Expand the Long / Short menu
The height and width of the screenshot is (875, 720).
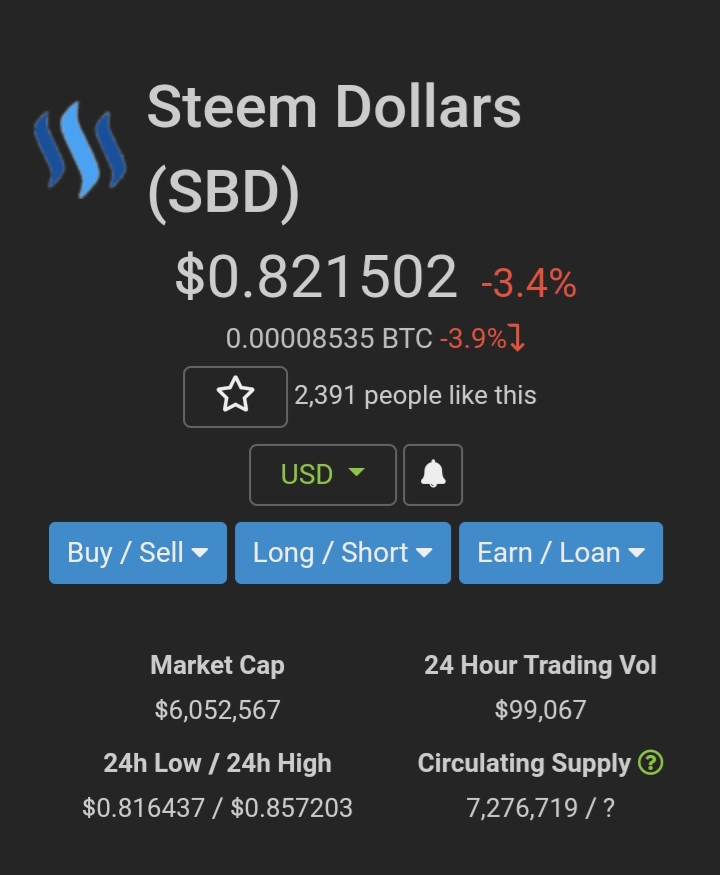tap(343, 553)
